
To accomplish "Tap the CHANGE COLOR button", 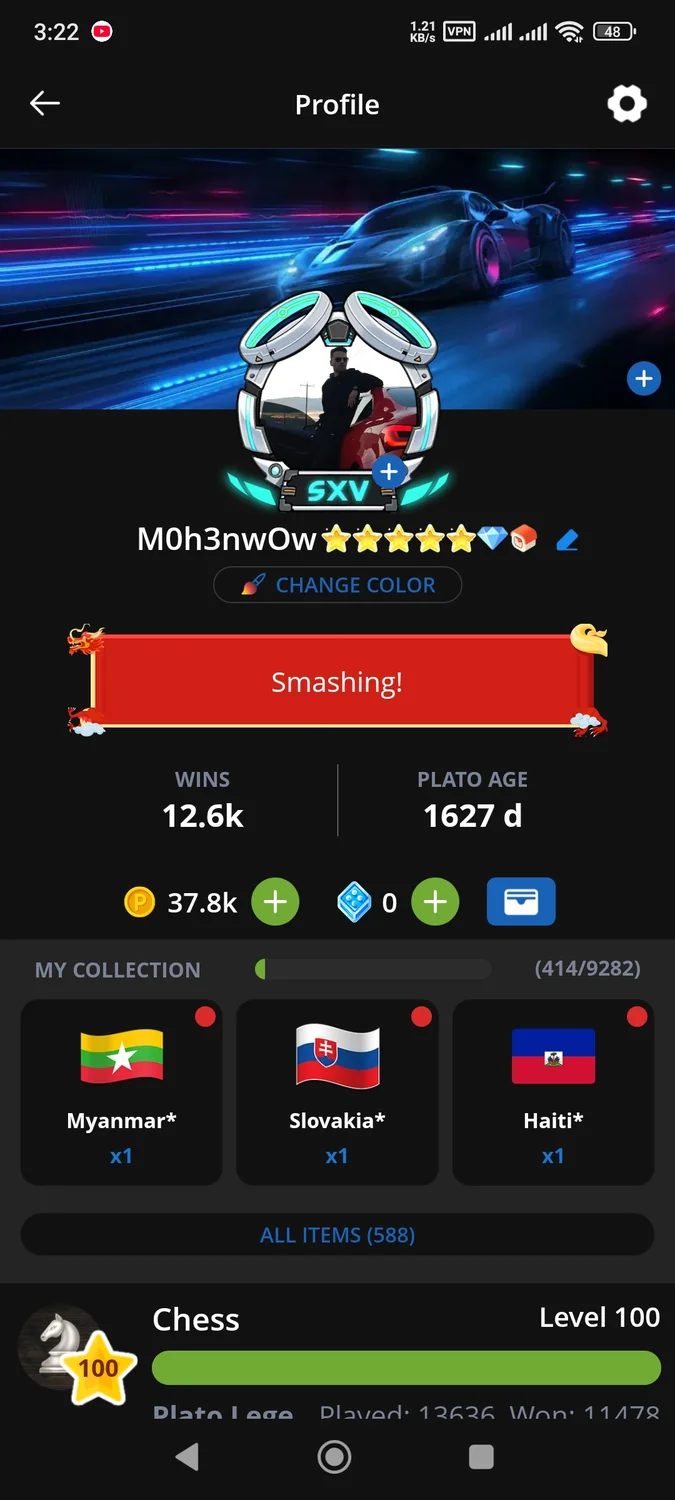I will tap(338, 585).
